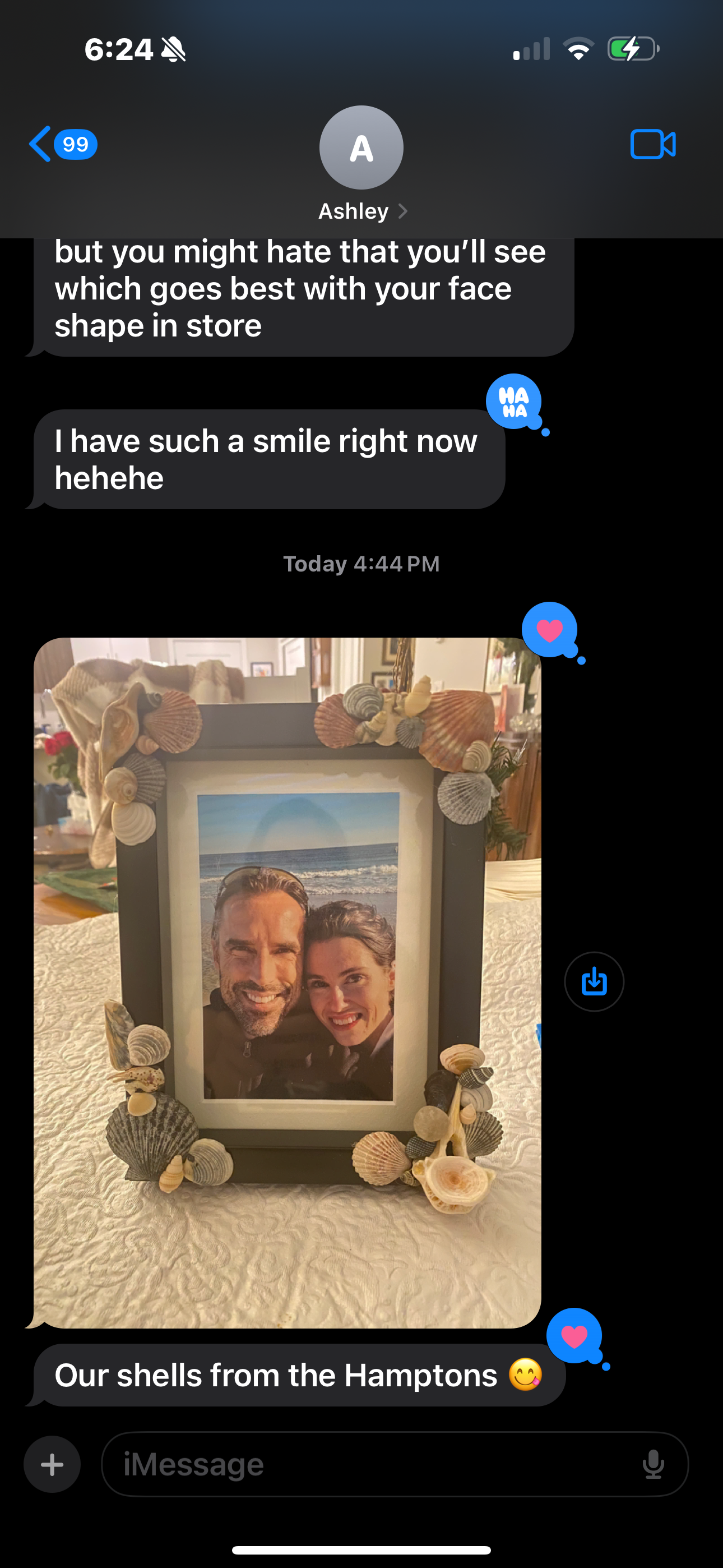Viewport: 723px width, 1568px height.
Task: Open the framed shell photo attachment
Action: tap(288, 981)
